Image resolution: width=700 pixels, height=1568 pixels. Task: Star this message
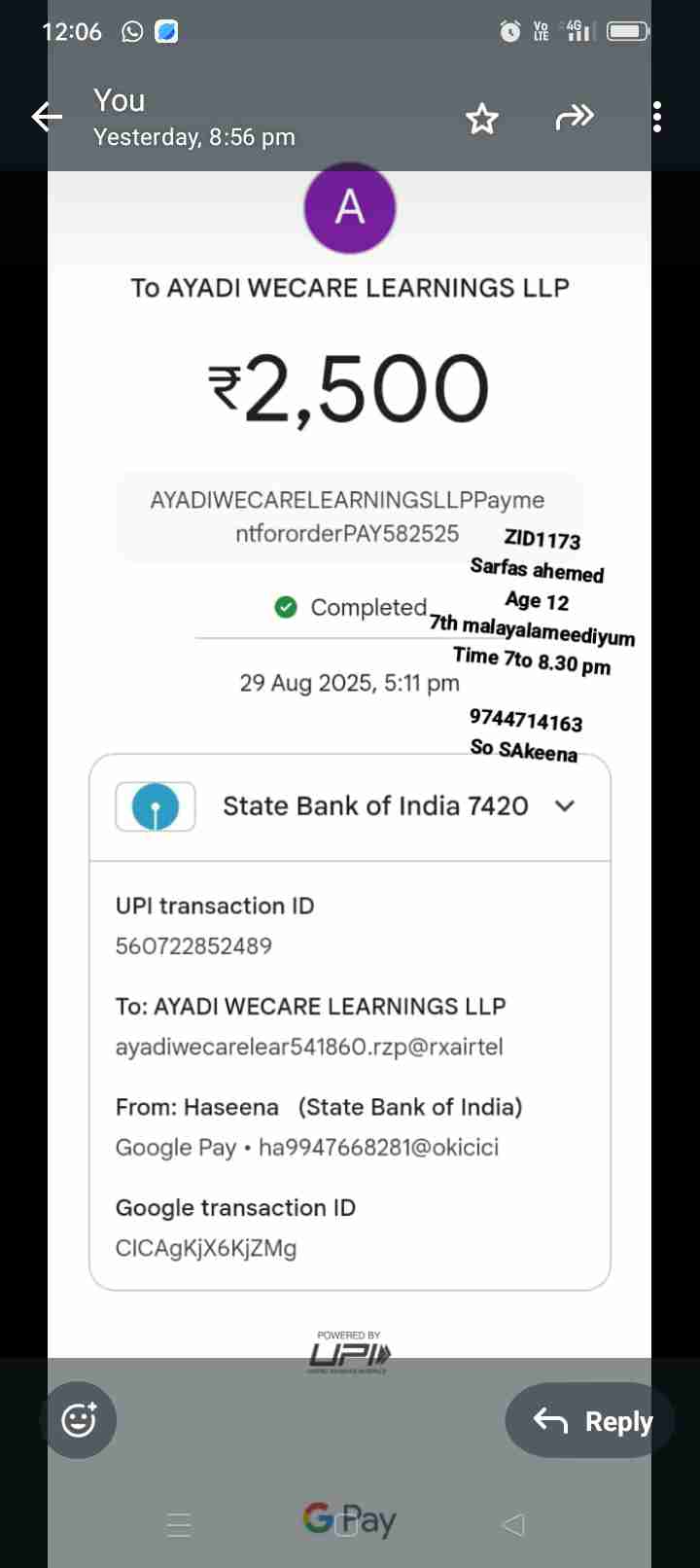click(x=482, y=119)
